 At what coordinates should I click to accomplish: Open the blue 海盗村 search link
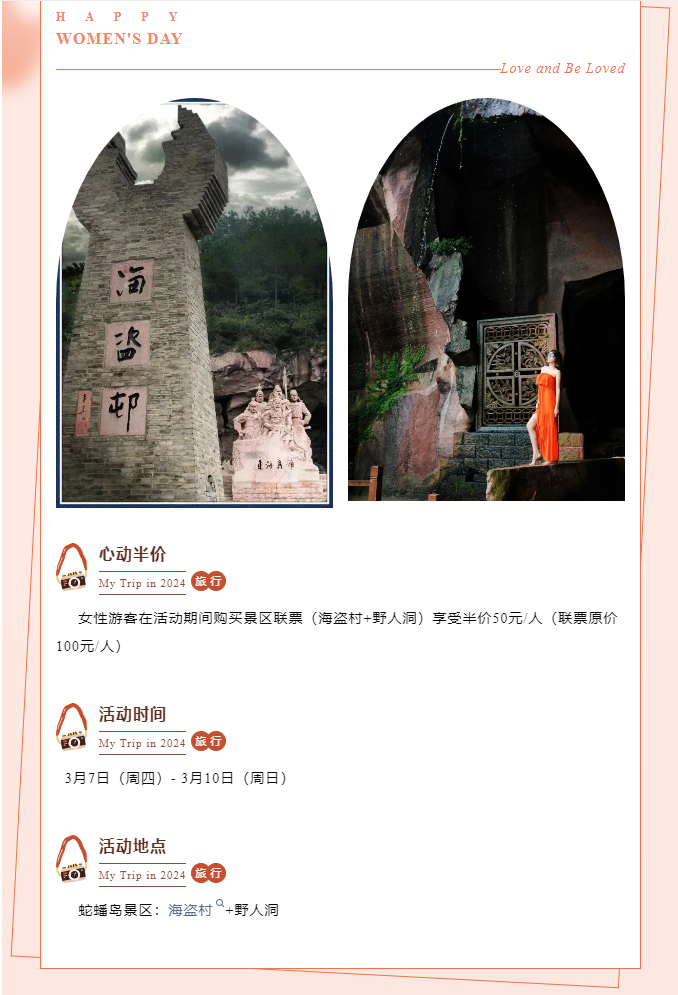pos(191,910)
